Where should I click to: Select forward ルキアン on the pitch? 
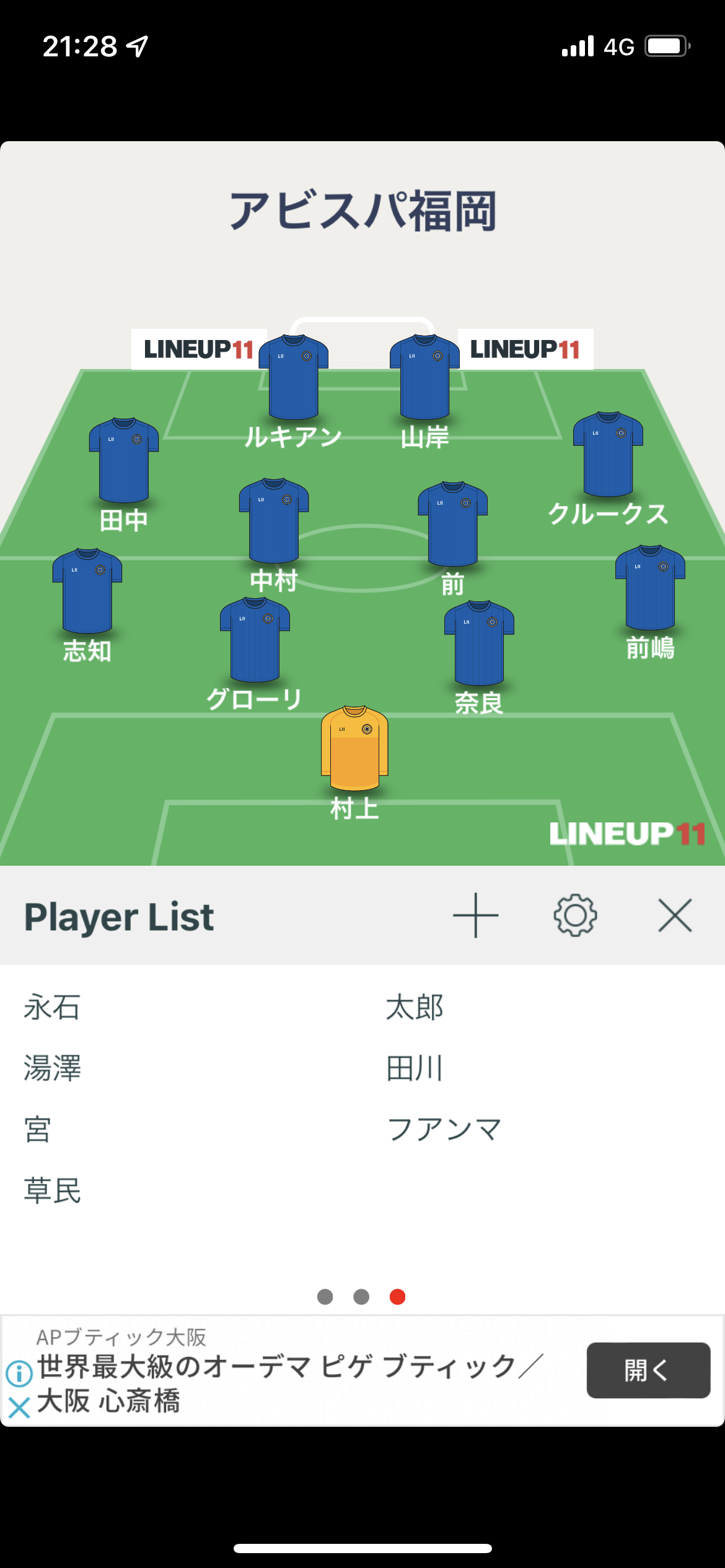(x=293, y=378)
